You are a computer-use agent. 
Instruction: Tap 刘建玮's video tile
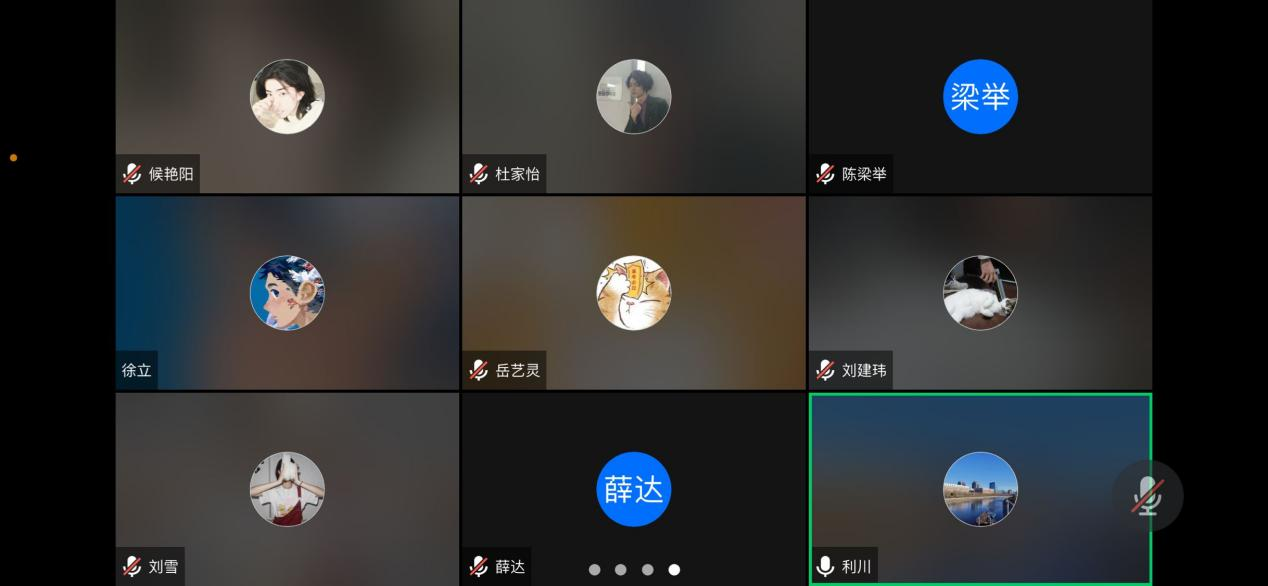pos(980,293)
